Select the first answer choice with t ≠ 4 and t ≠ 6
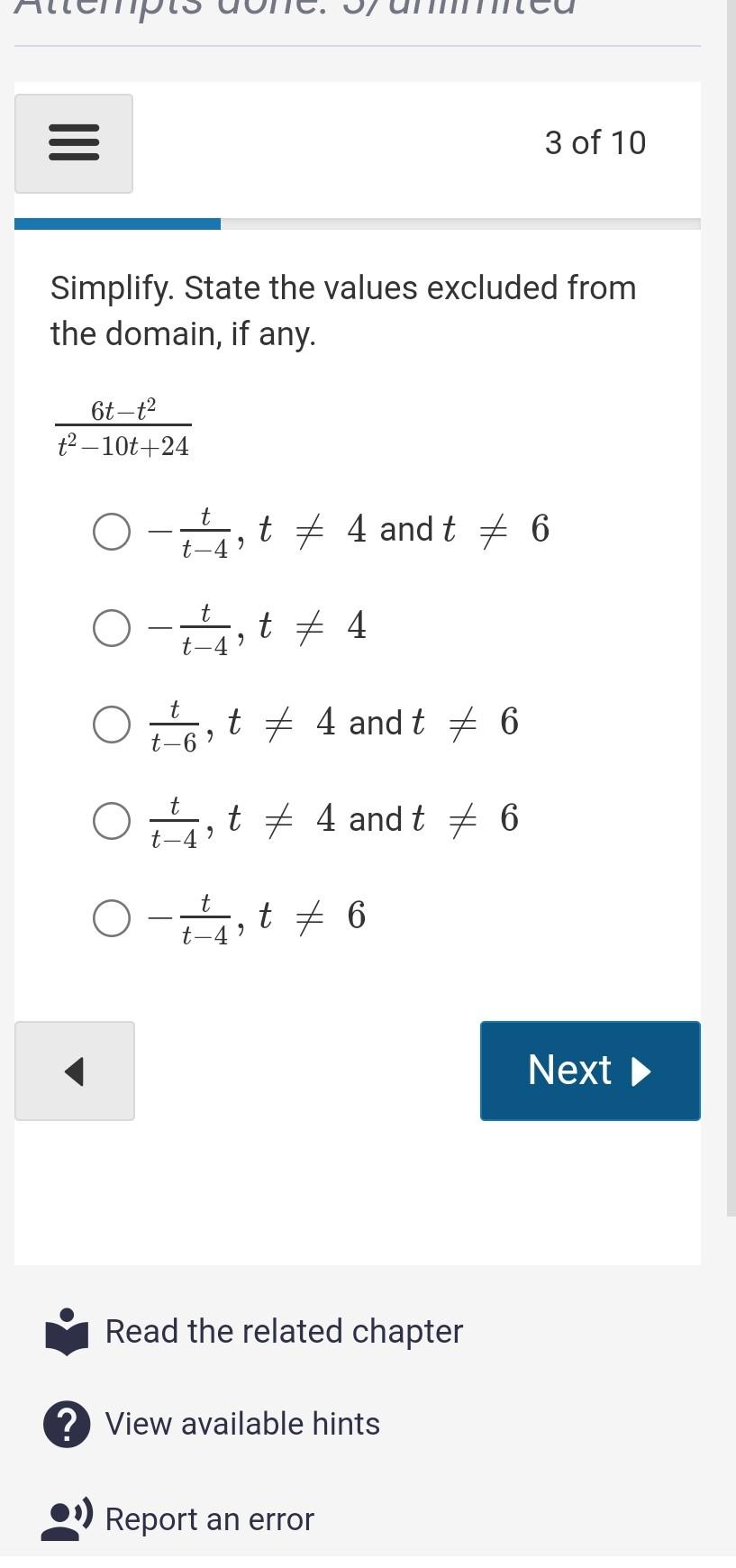Image resolution: width=736 pixels, height=1568 pixels. click(x=111, y=531)
